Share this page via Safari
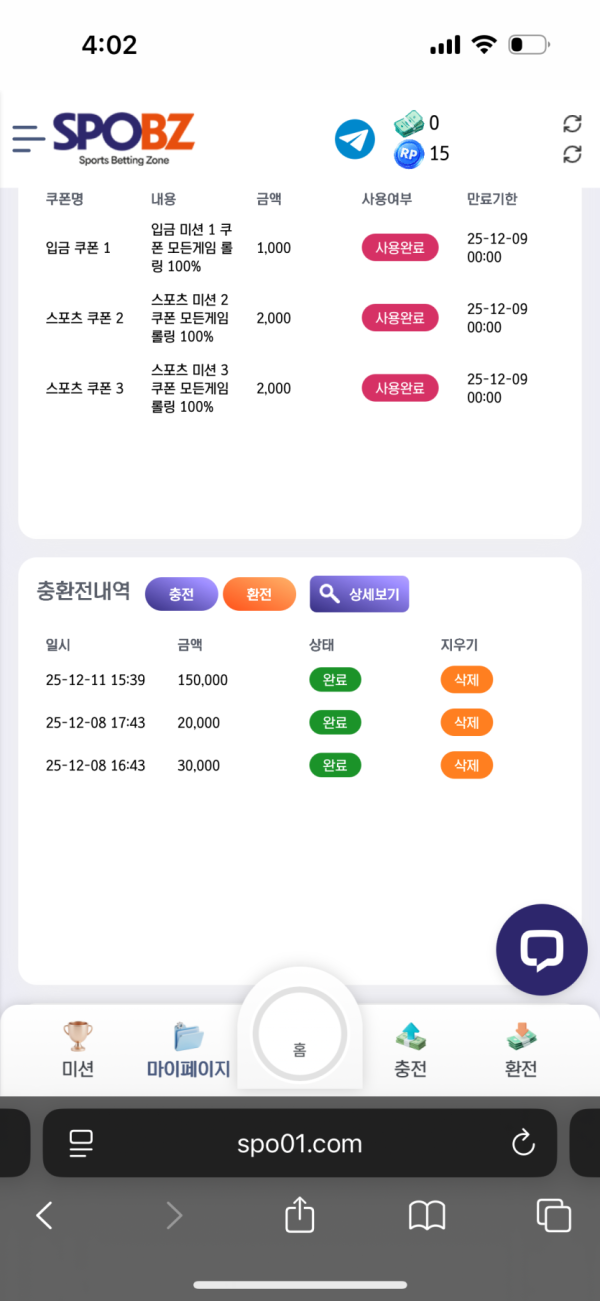Image resolution: width=600 pixels, height=1301 pixels. pyautogui.click(x=299, y=1215)
